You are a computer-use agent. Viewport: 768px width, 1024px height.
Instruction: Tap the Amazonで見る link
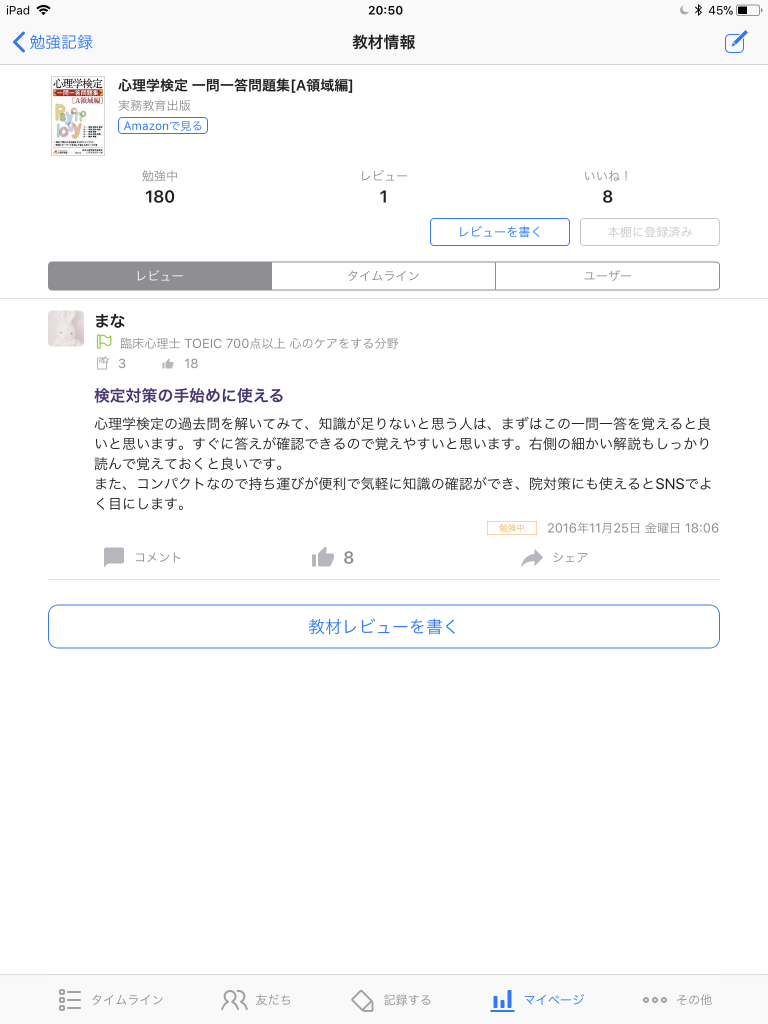pos(163,125)
